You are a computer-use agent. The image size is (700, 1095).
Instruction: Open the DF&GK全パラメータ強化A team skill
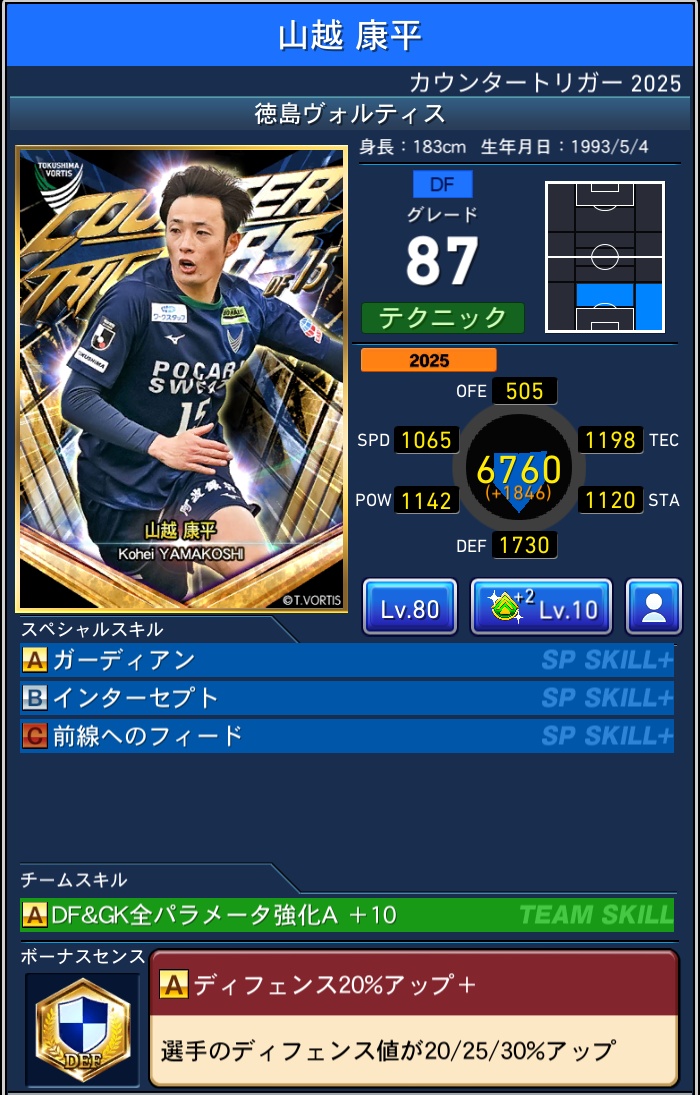pos(347,914)
